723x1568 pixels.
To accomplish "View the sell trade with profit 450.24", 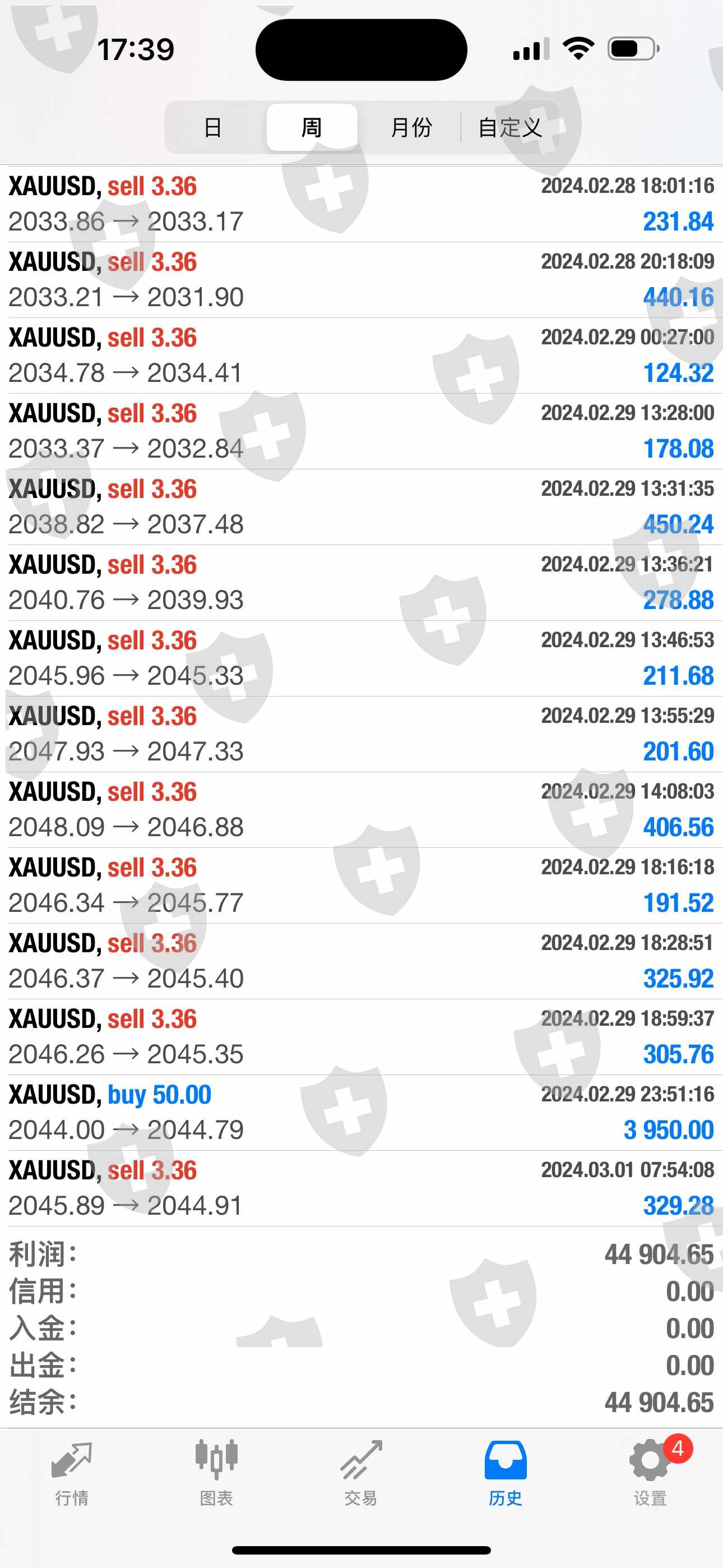I will (361, 506).
